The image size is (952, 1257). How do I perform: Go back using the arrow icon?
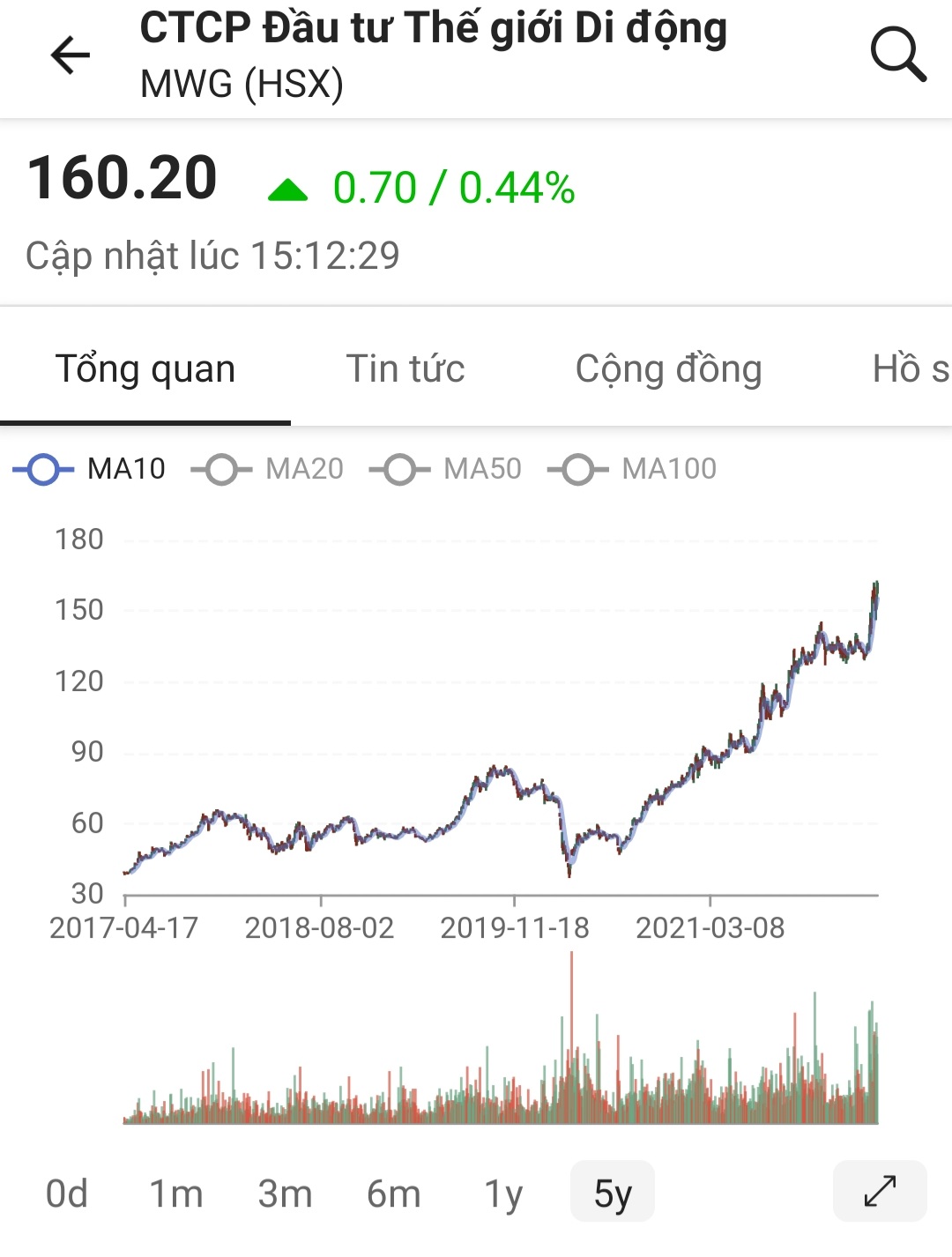pyautogui.click(x=71, y=56)
